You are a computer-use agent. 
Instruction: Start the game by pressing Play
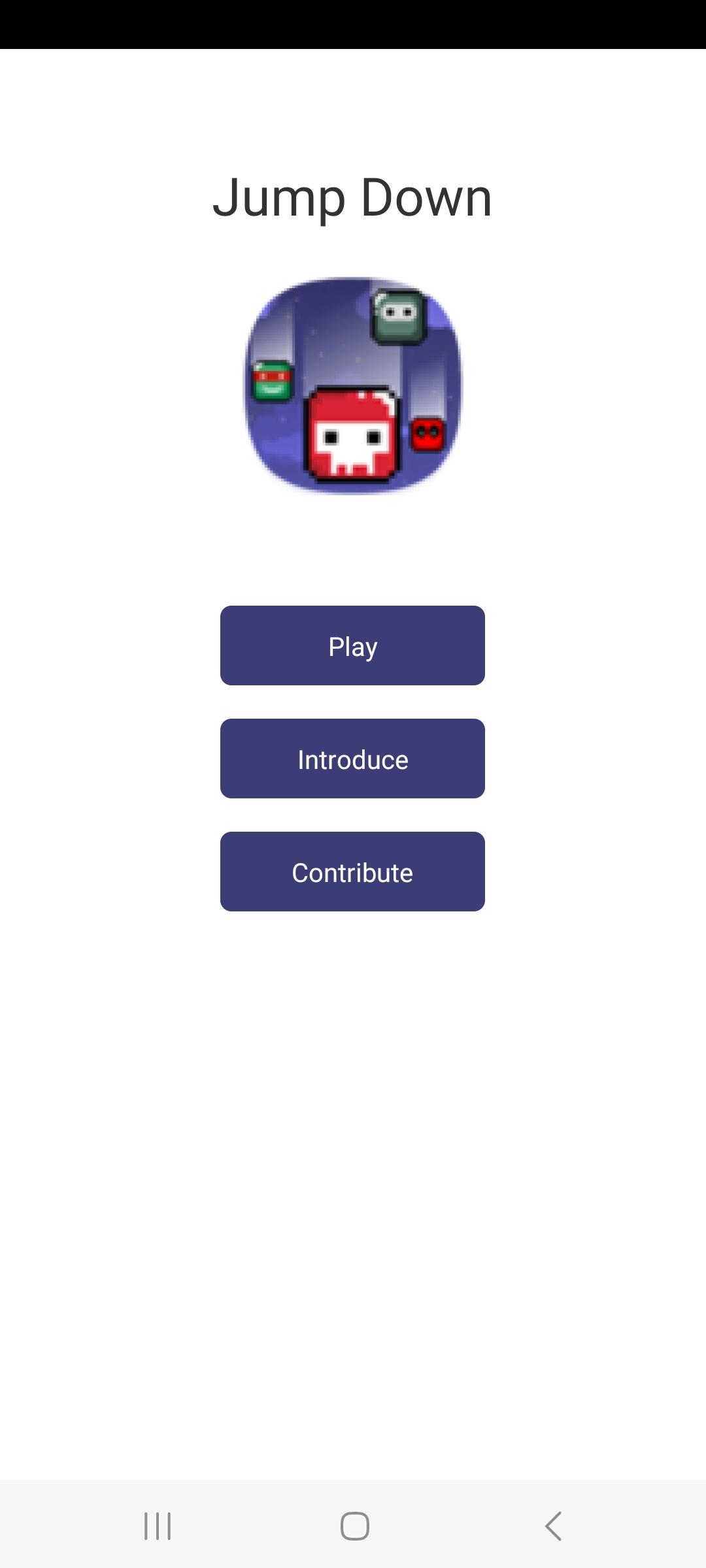click(352, 645)
